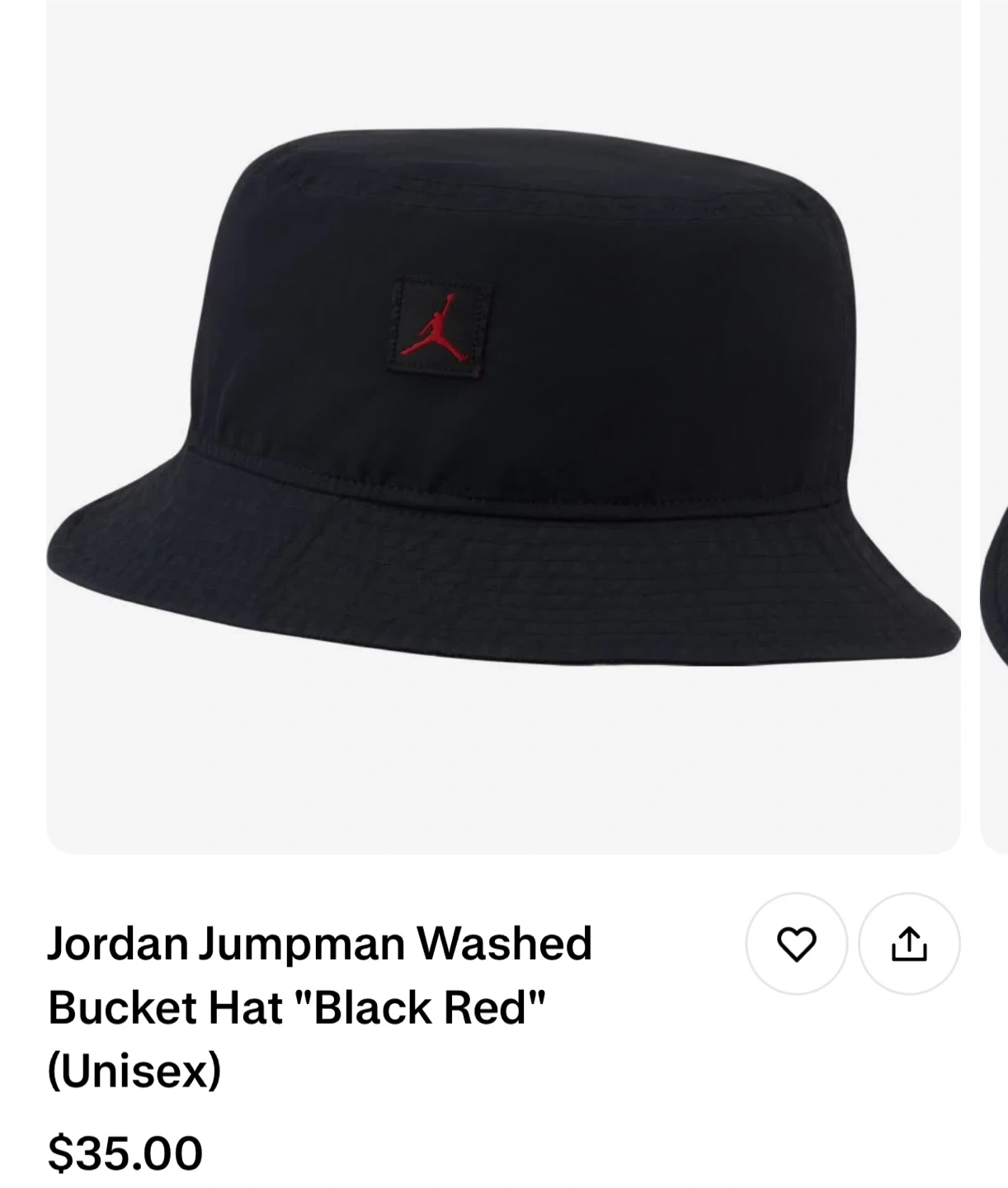Add the bucket hat to favorites

pyautogui.click(x=796, y=944)
